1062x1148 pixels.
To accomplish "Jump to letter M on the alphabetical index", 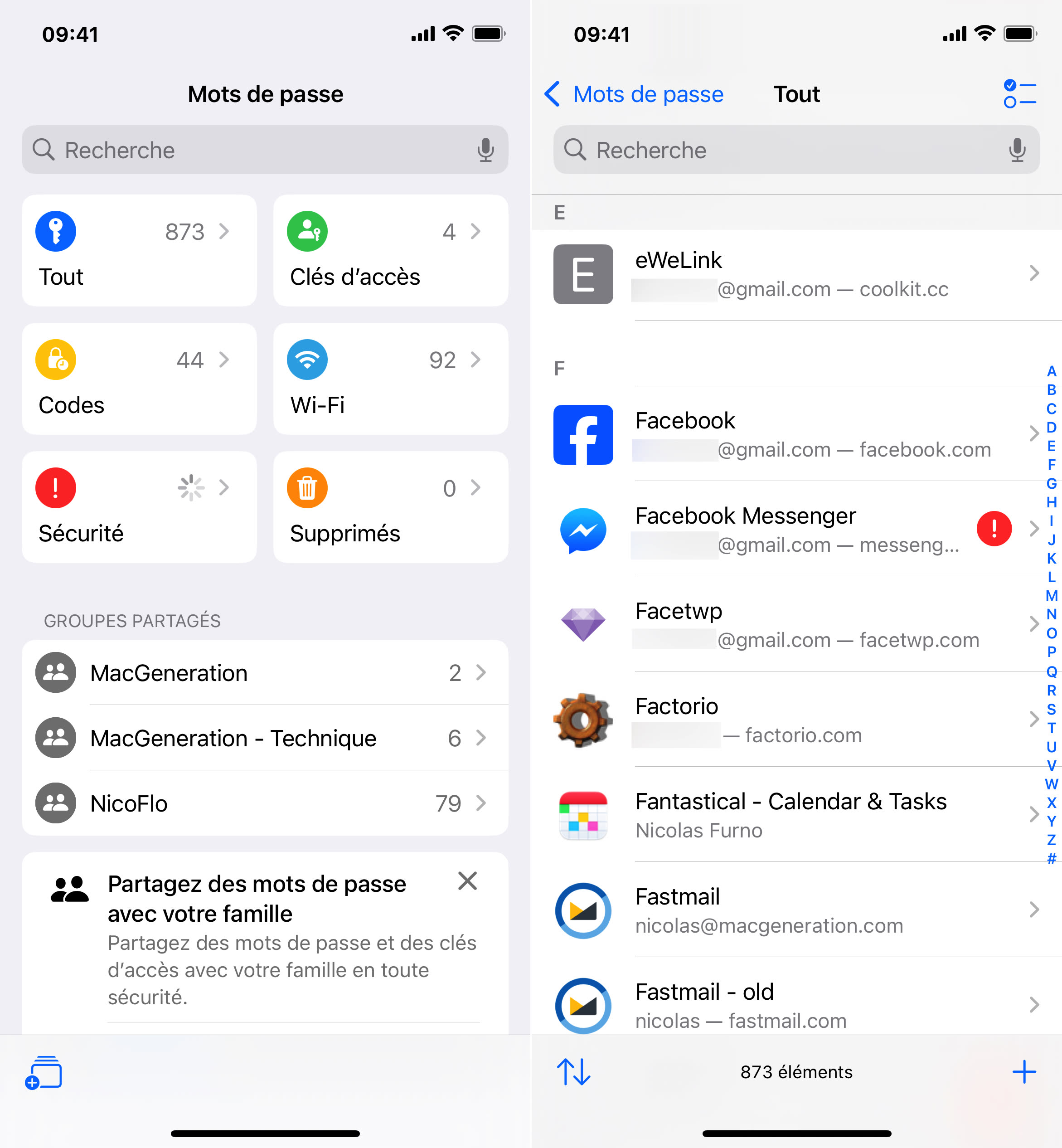I will click(1052, 596).
